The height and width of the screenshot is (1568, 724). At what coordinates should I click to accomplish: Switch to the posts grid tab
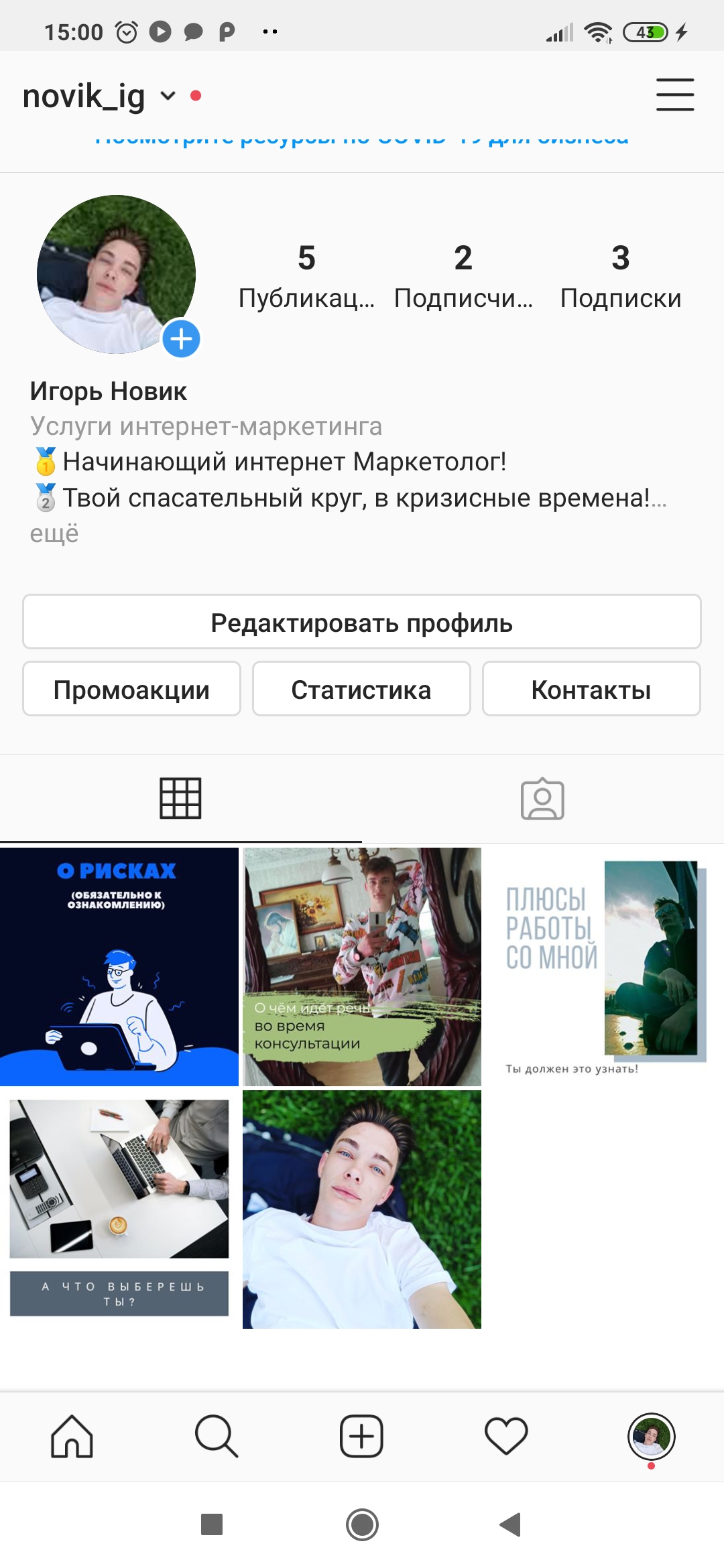tap(180, 798)
